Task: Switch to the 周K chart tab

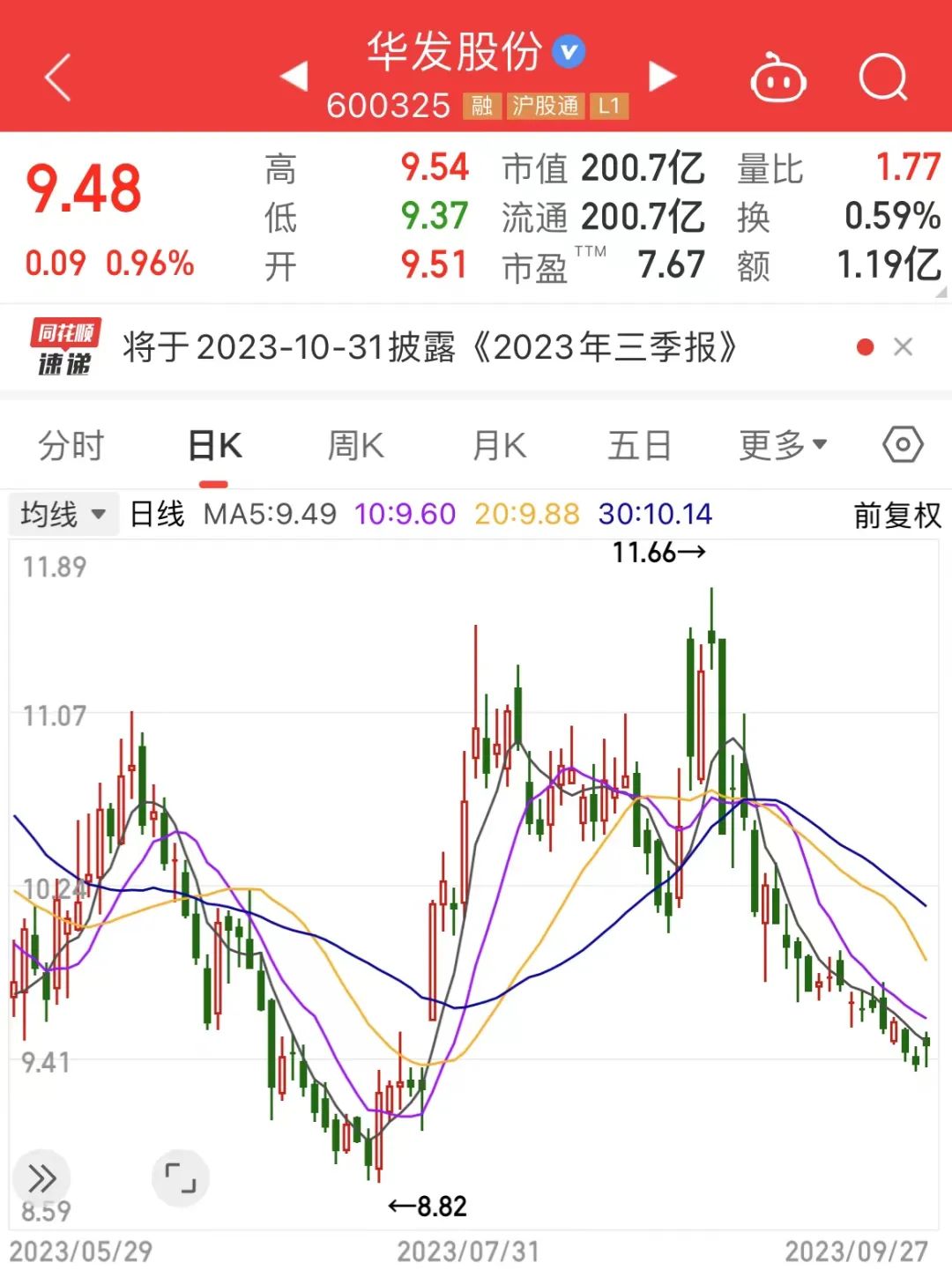Action: tap(355, 446)
